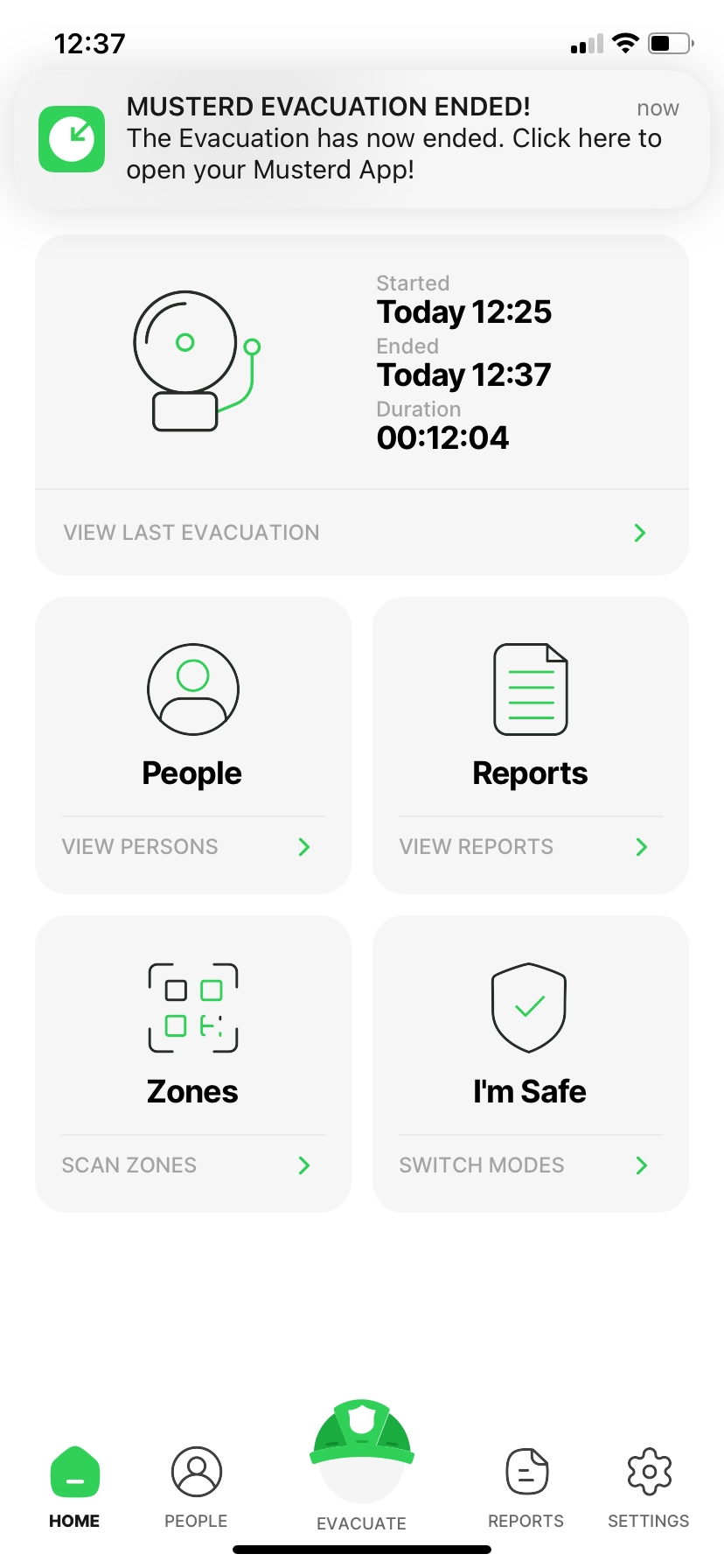Go to the Reports tab
The width and height of the screenshot is (724, 1568).
coord(526,1487)
